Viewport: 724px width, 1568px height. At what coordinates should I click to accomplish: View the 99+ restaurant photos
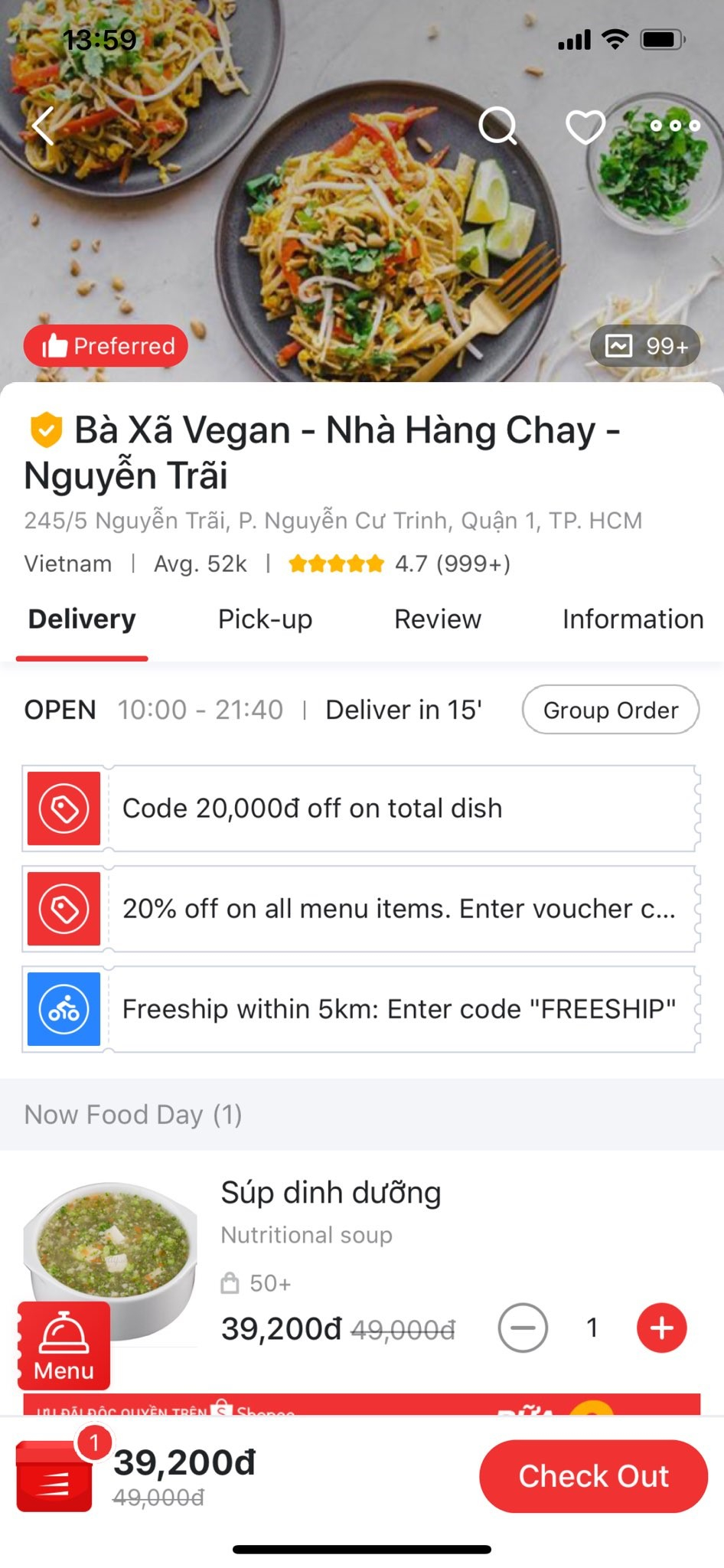tap(647, 346)
